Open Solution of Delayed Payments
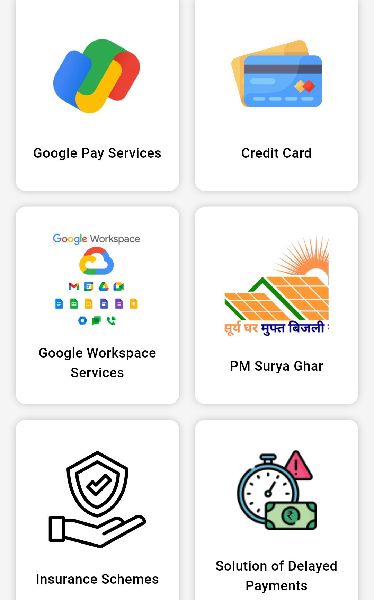Image resolution: width=374 pixels, height=600 pixels. (x=276, y=510)
